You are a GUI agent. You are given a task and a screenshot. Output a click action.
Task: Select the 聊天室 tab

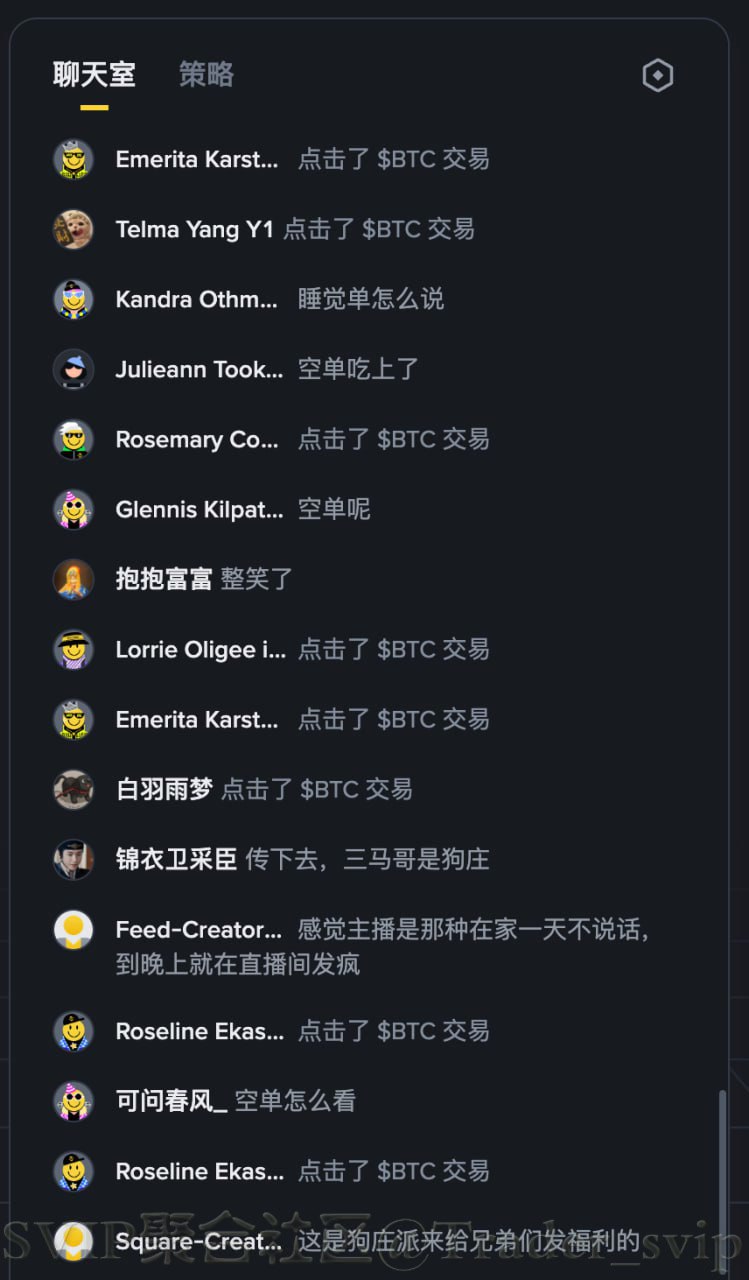[94, 74]
